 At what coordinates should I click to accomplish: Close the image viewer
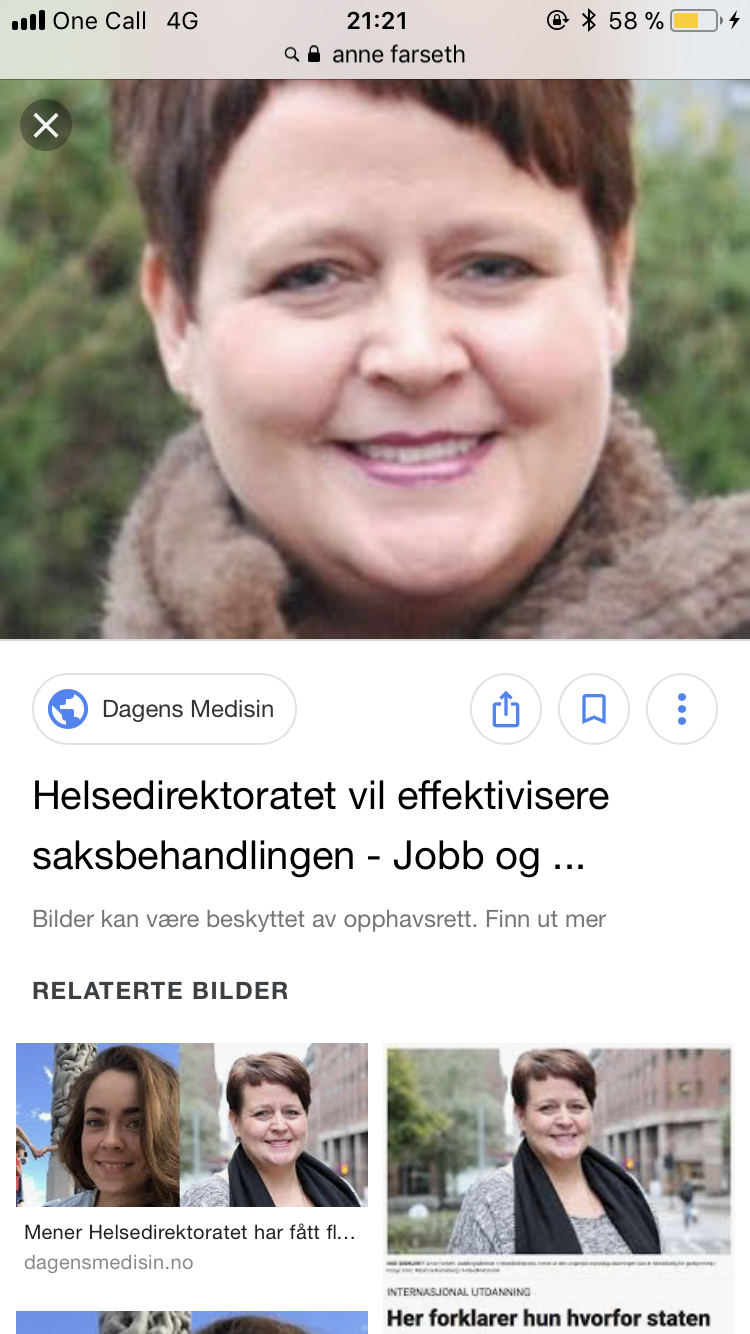(46, 125)
